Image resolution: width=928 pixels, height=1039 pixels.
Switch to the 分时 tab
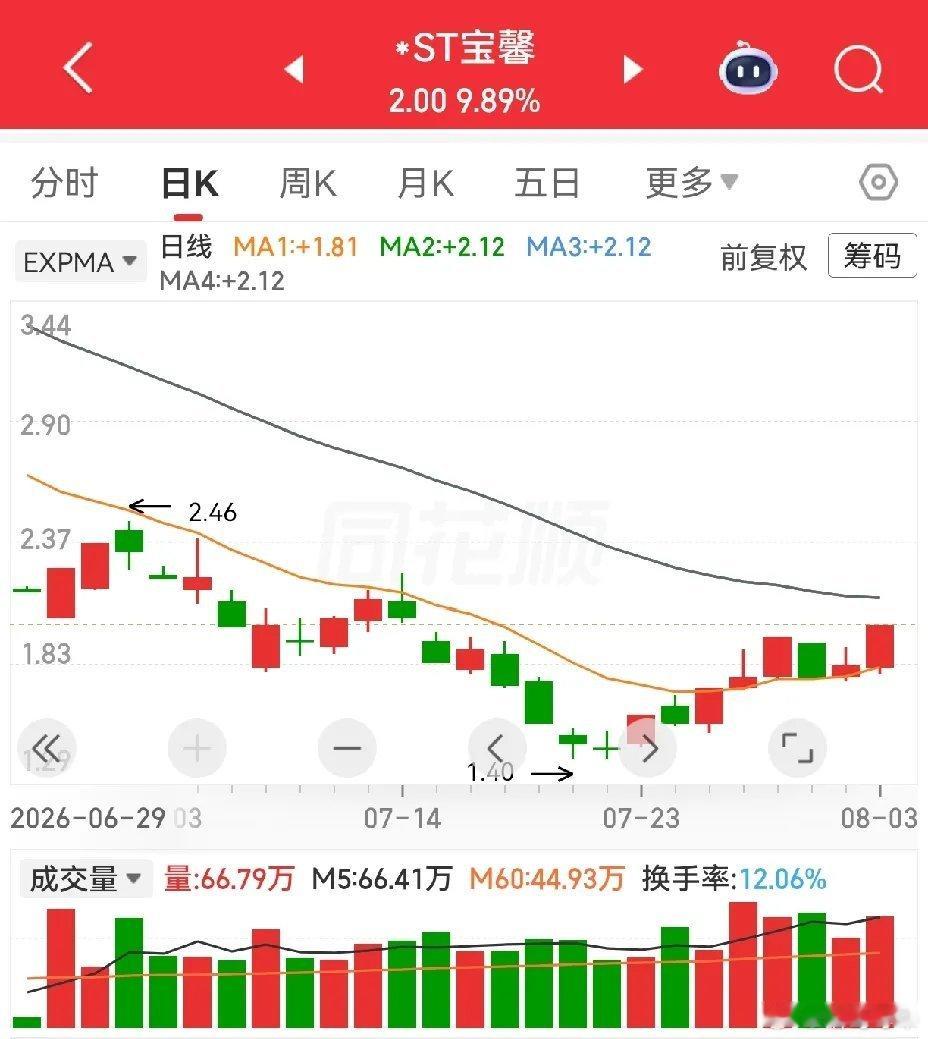(64, 183)
